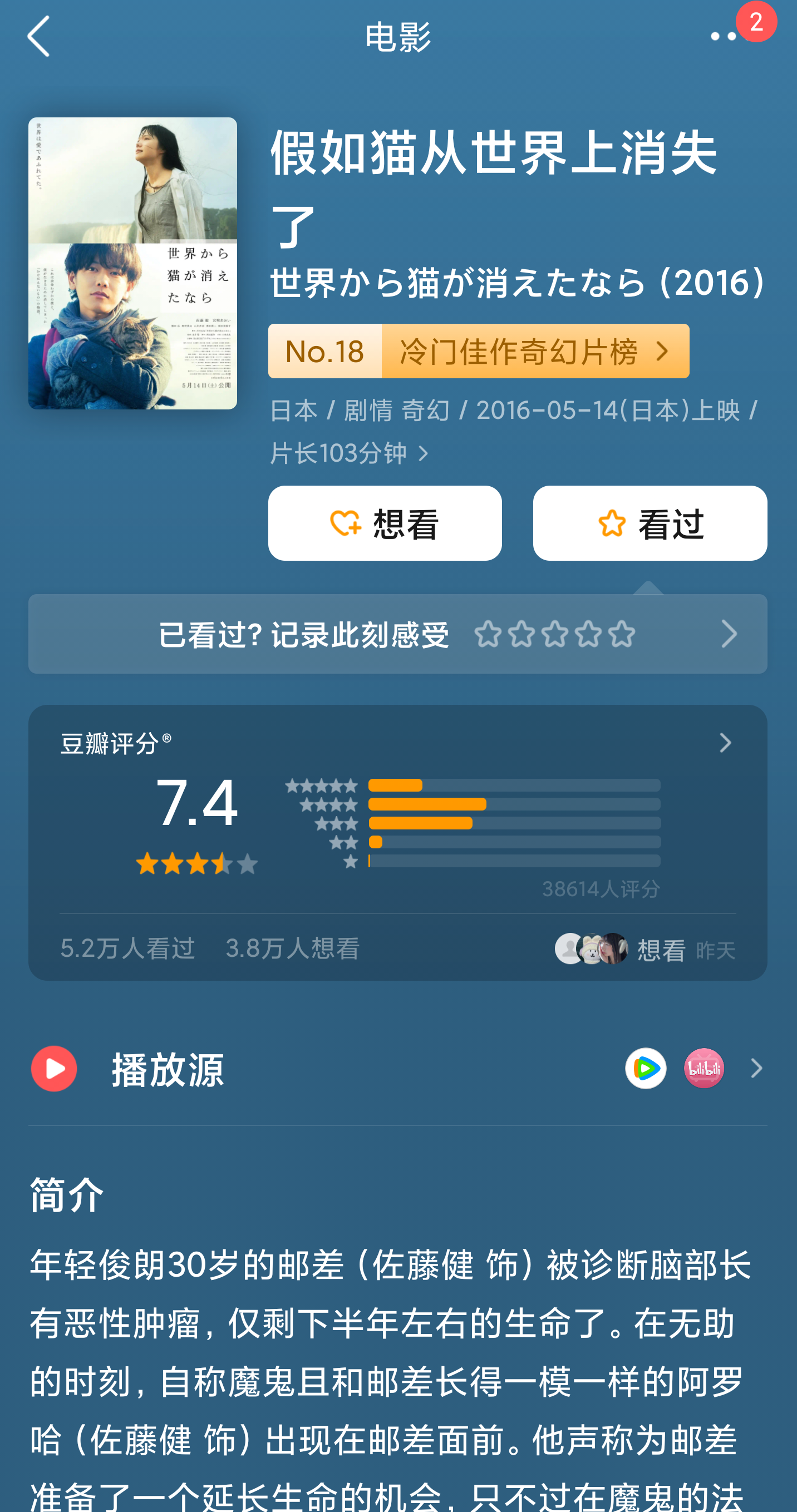View 3.8万人想看 users list

point(293,948)
